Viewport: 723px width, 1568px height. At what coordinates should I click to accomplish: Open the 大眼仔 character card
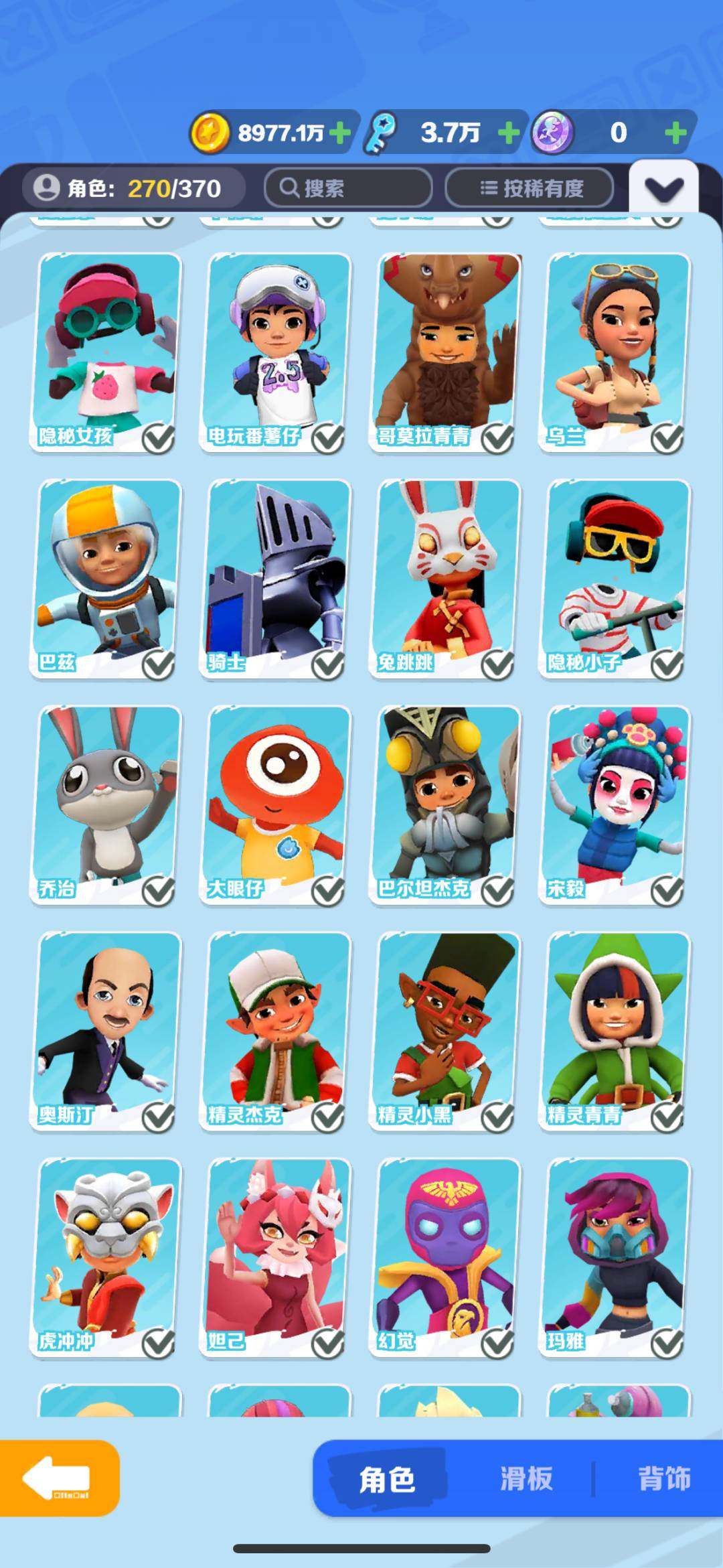tap(276, 804)
